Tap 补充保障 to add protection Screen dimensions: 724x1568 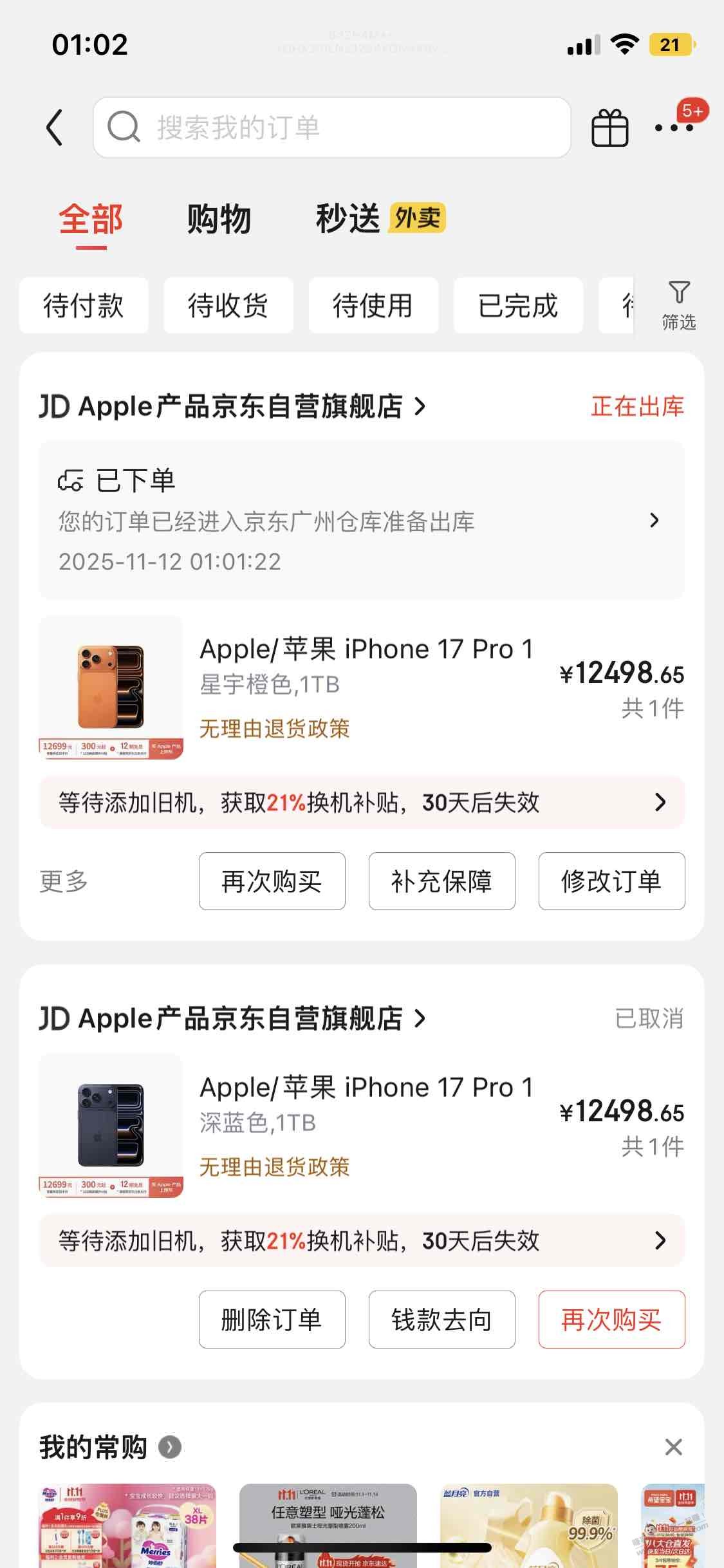(x=441, y=881)
